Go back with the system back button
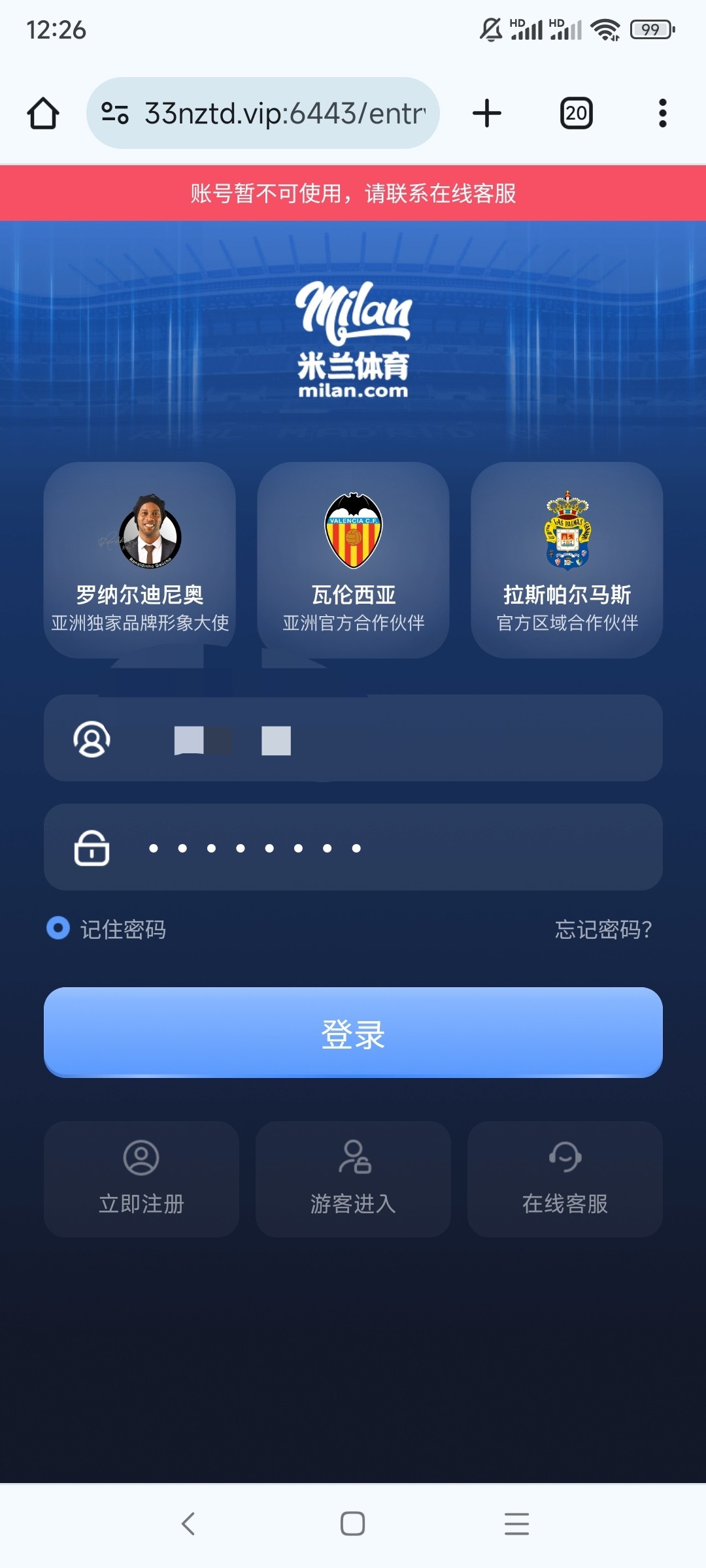Viewport: 706px width, 1568px height. tap(188, 1524)
